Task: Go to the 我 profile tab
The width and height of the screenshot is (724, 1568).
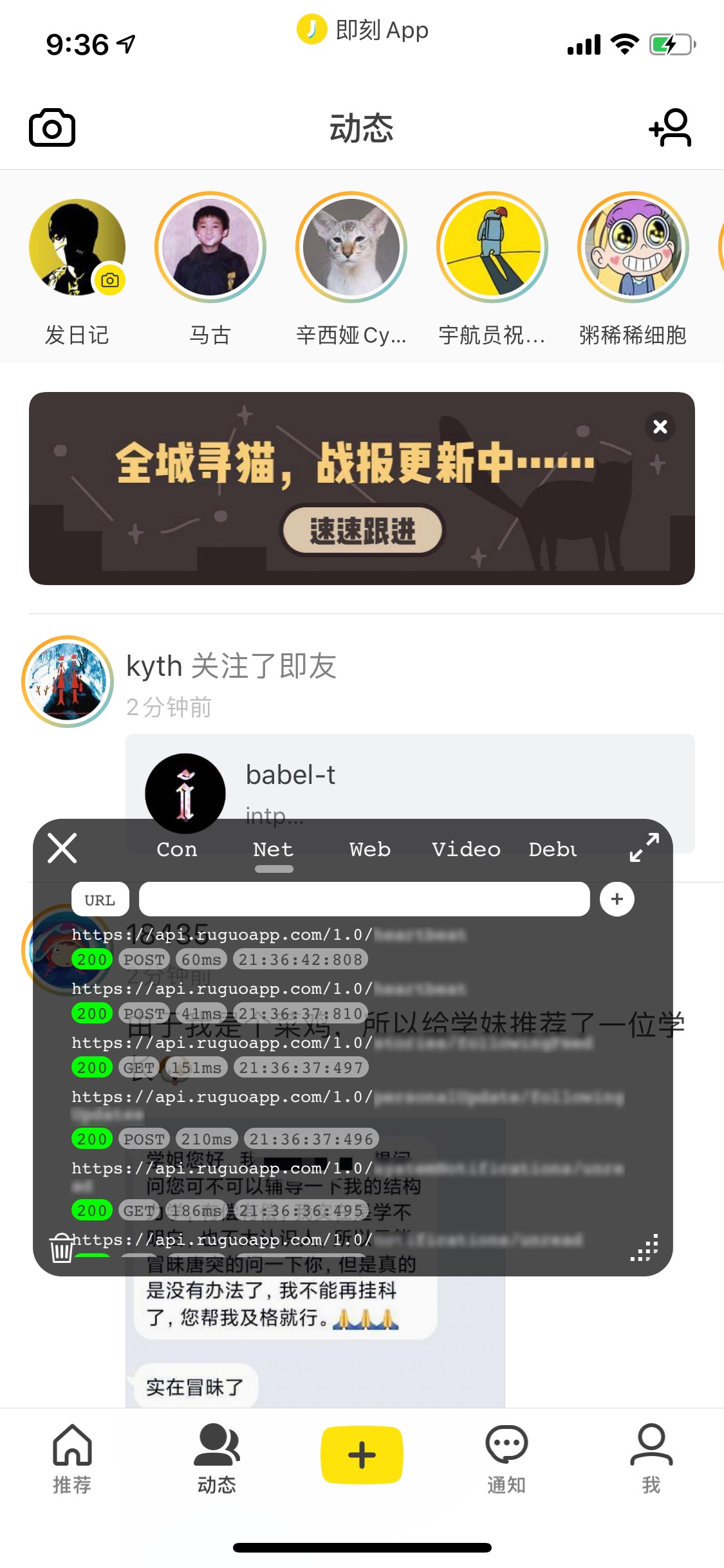Action: point(651,1458)
